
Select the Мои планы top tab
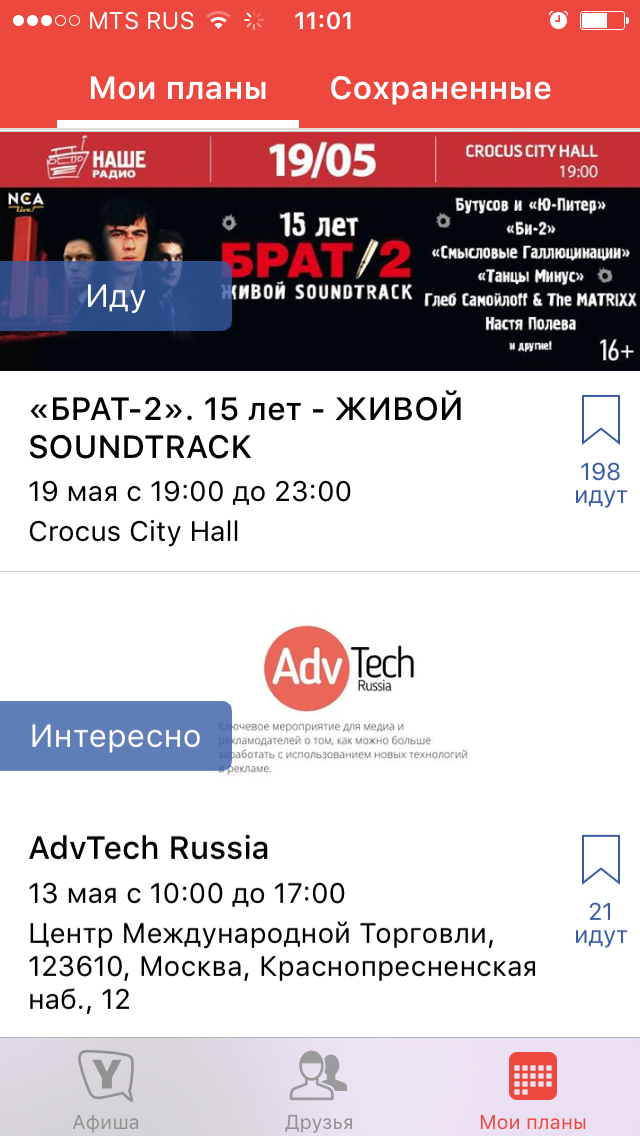coord(178,89)
